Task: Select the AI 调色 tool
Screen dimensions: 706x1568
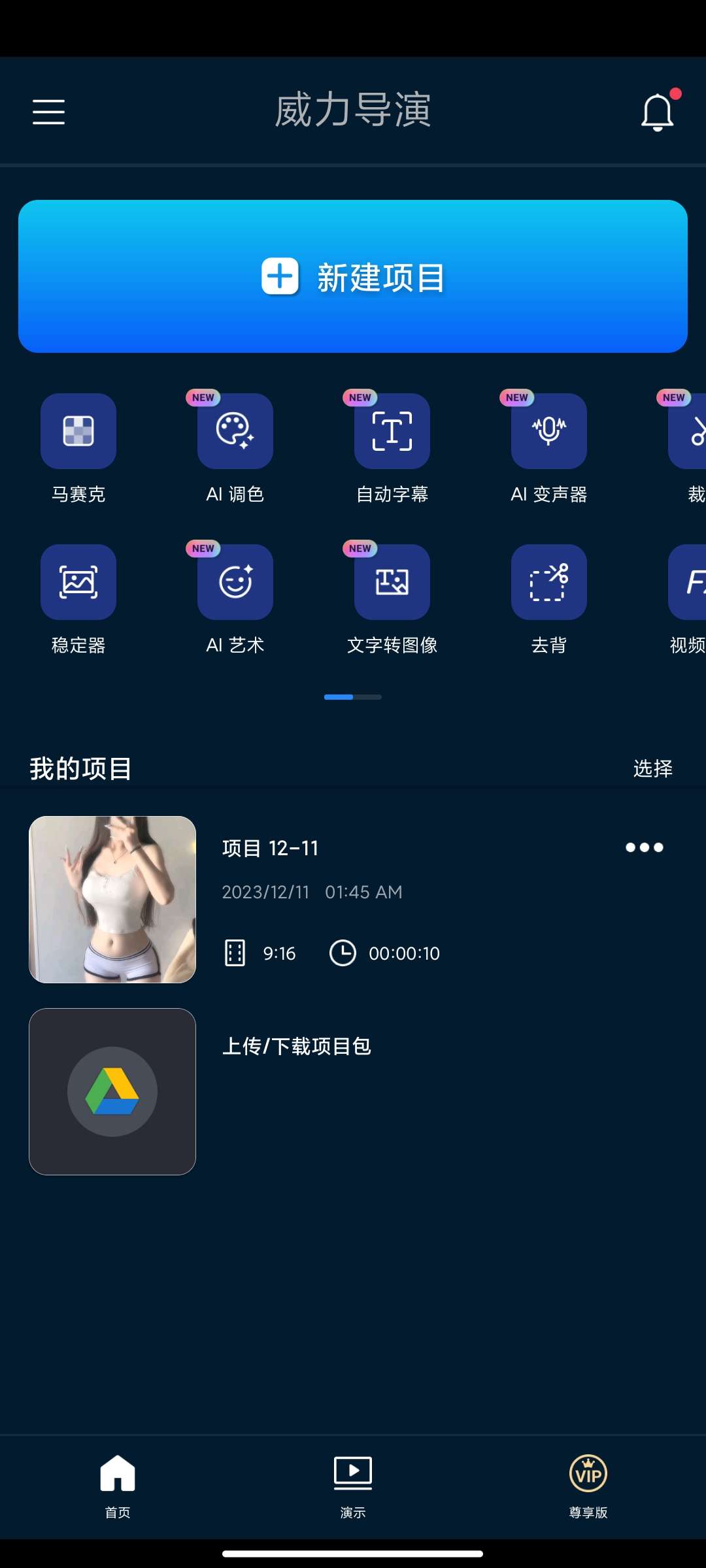Action: click(235, 431)
